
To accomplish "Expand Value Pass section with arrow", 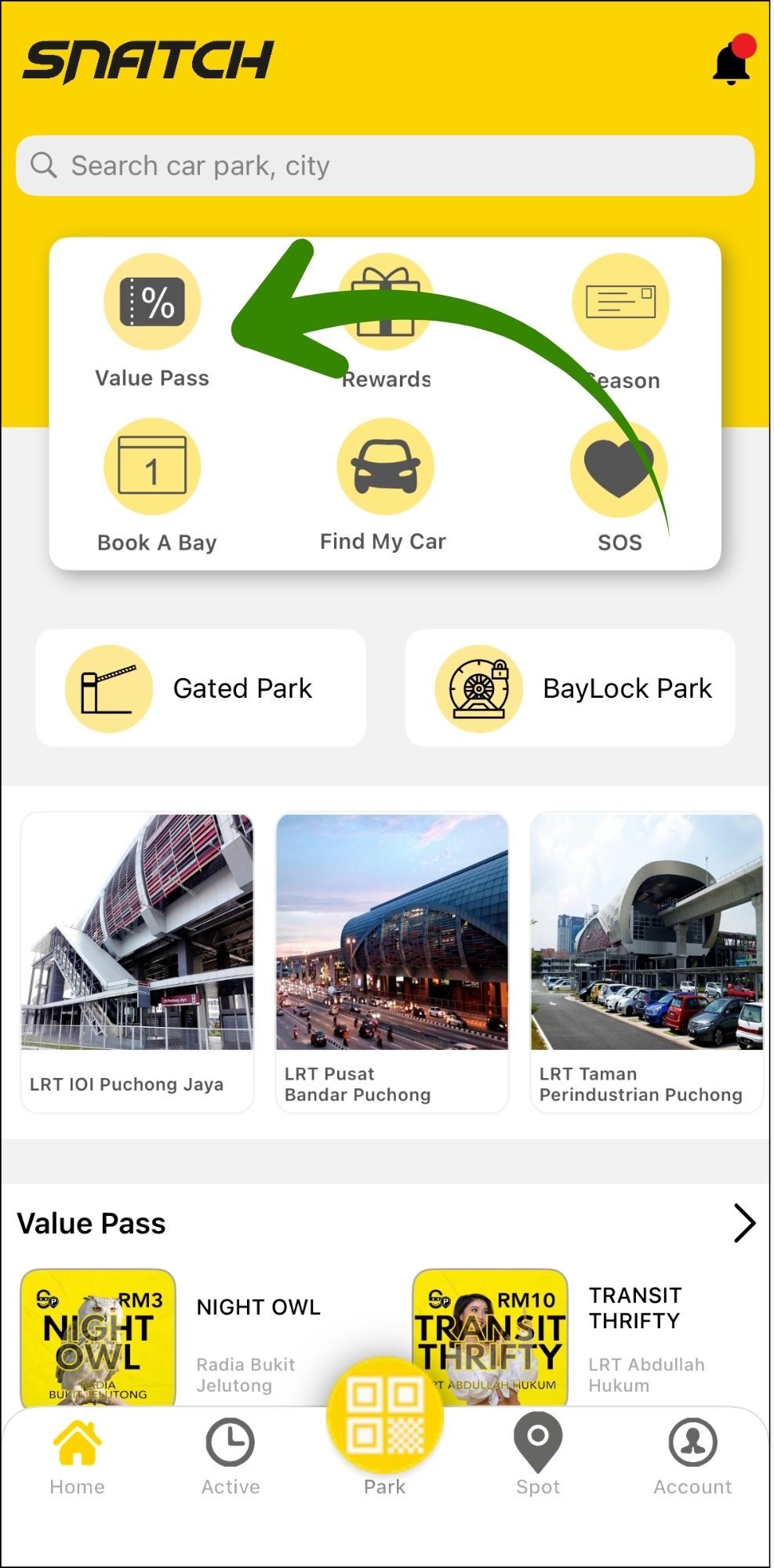I will [743, 1223].
